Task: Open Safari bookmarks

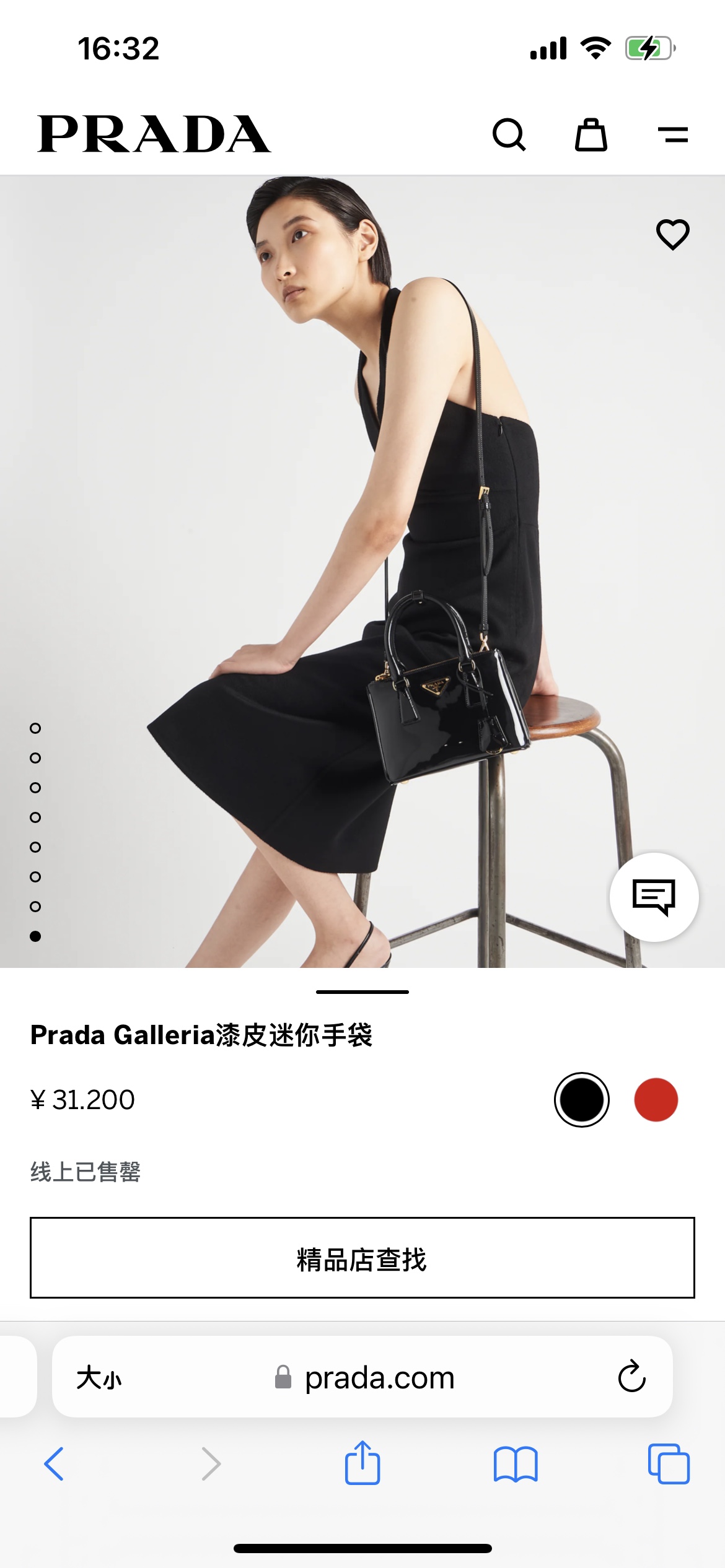Action: tap(516, 1464)
